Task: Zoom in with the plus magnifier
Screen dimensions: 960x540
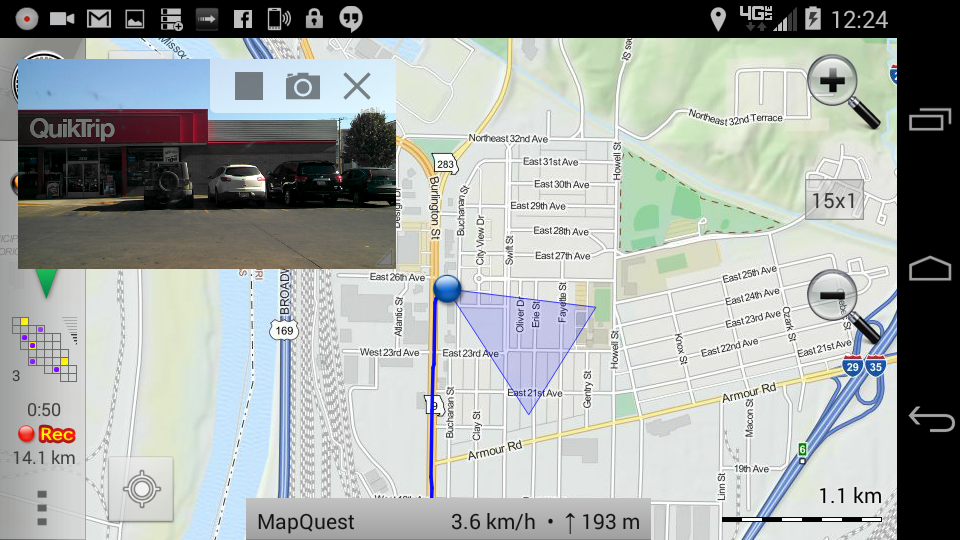Action: click(837, 85)
